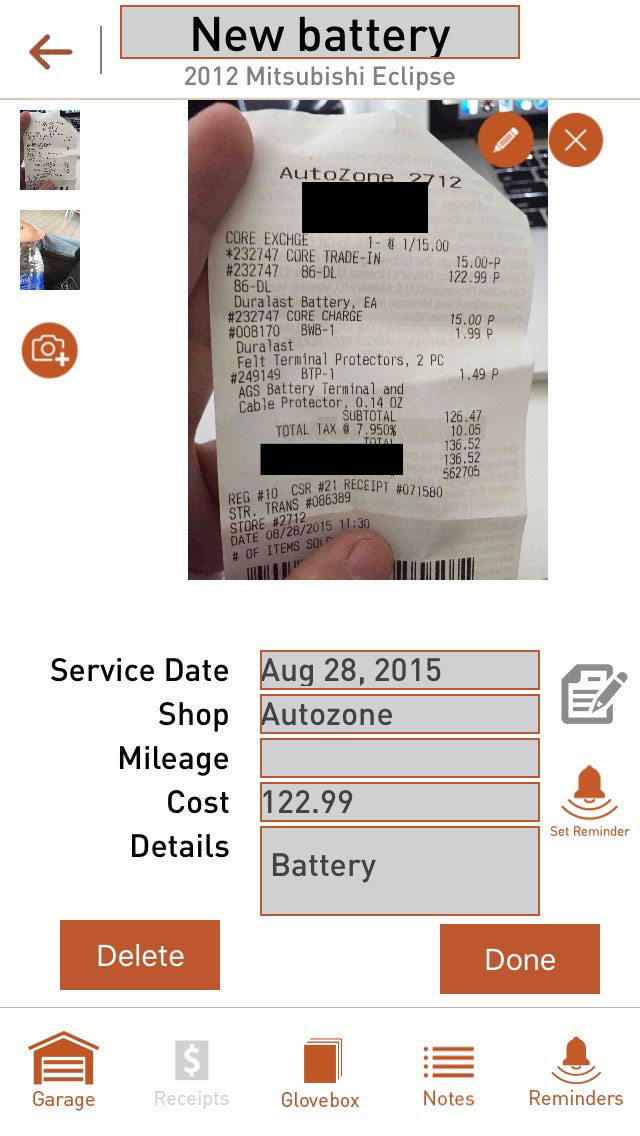Open the Glovebox tab
The height and width of the screenshot is (1136, 640).
(320, 1073)
